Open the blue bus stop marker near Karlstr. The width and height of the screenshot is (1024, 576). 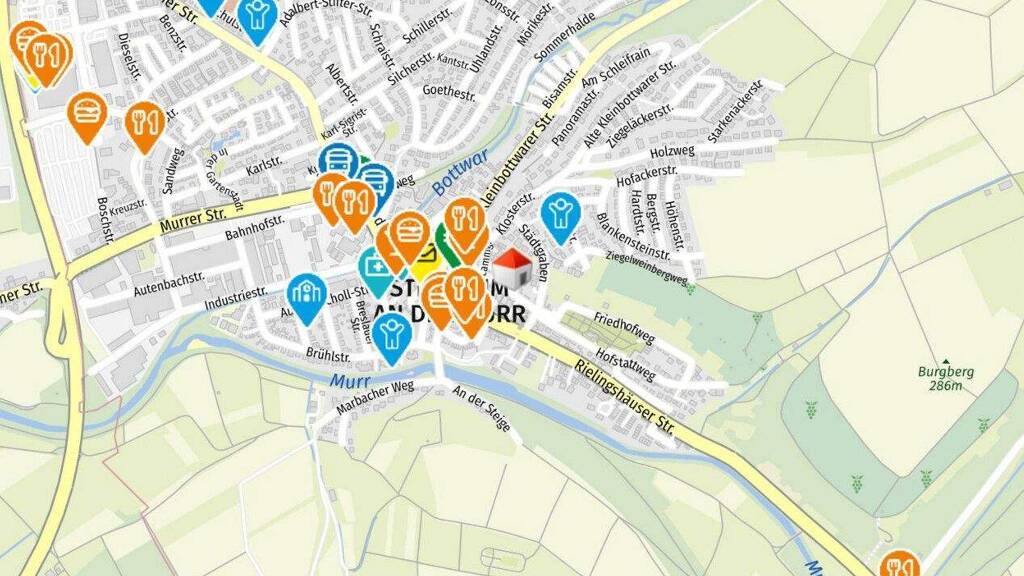(x=338, y=161)
